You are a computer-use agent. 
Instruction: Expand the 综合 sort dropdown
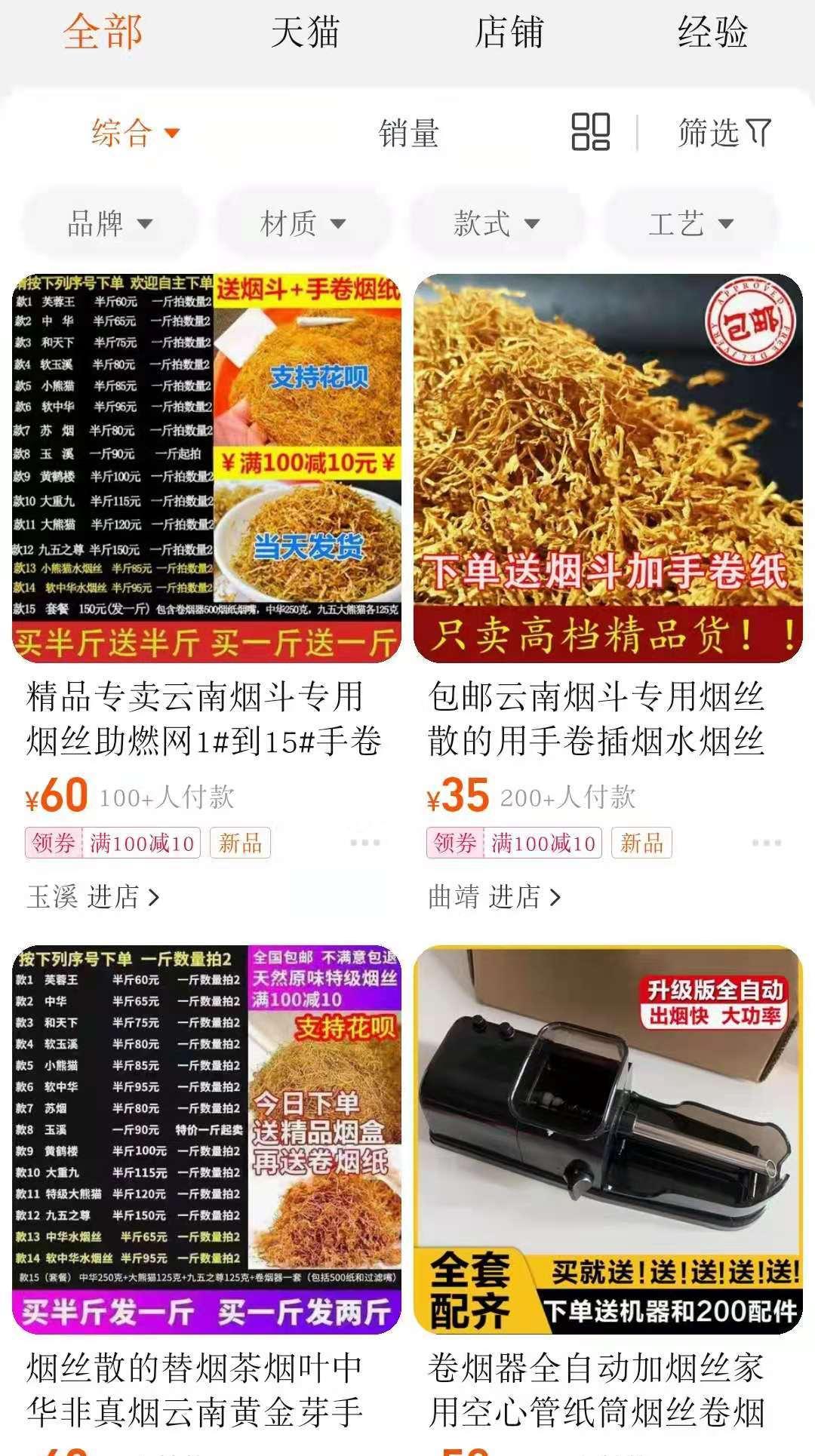tap(136, 133)
